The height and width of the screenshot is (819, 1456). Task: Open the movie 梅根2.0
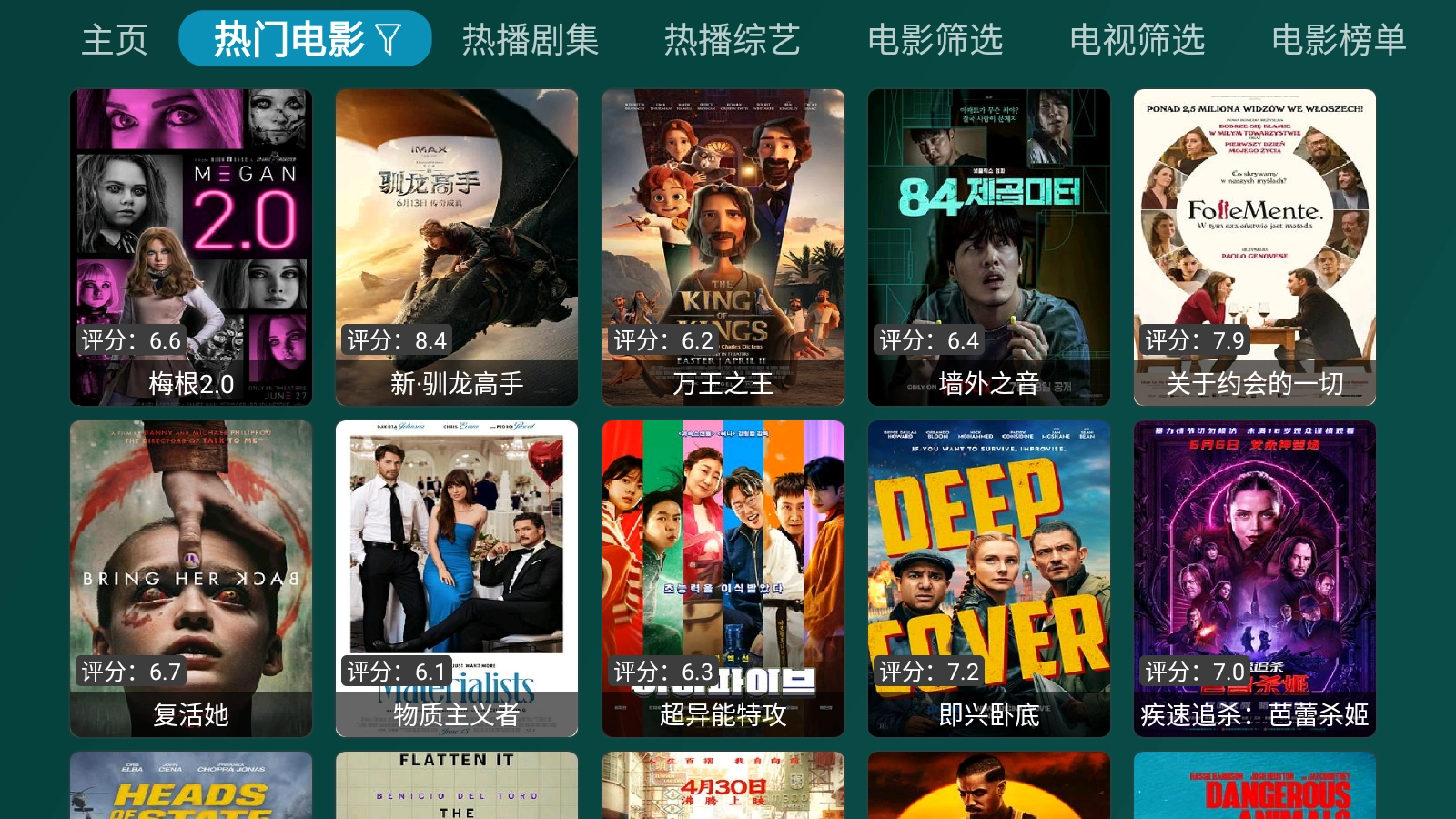coord(191,247)
